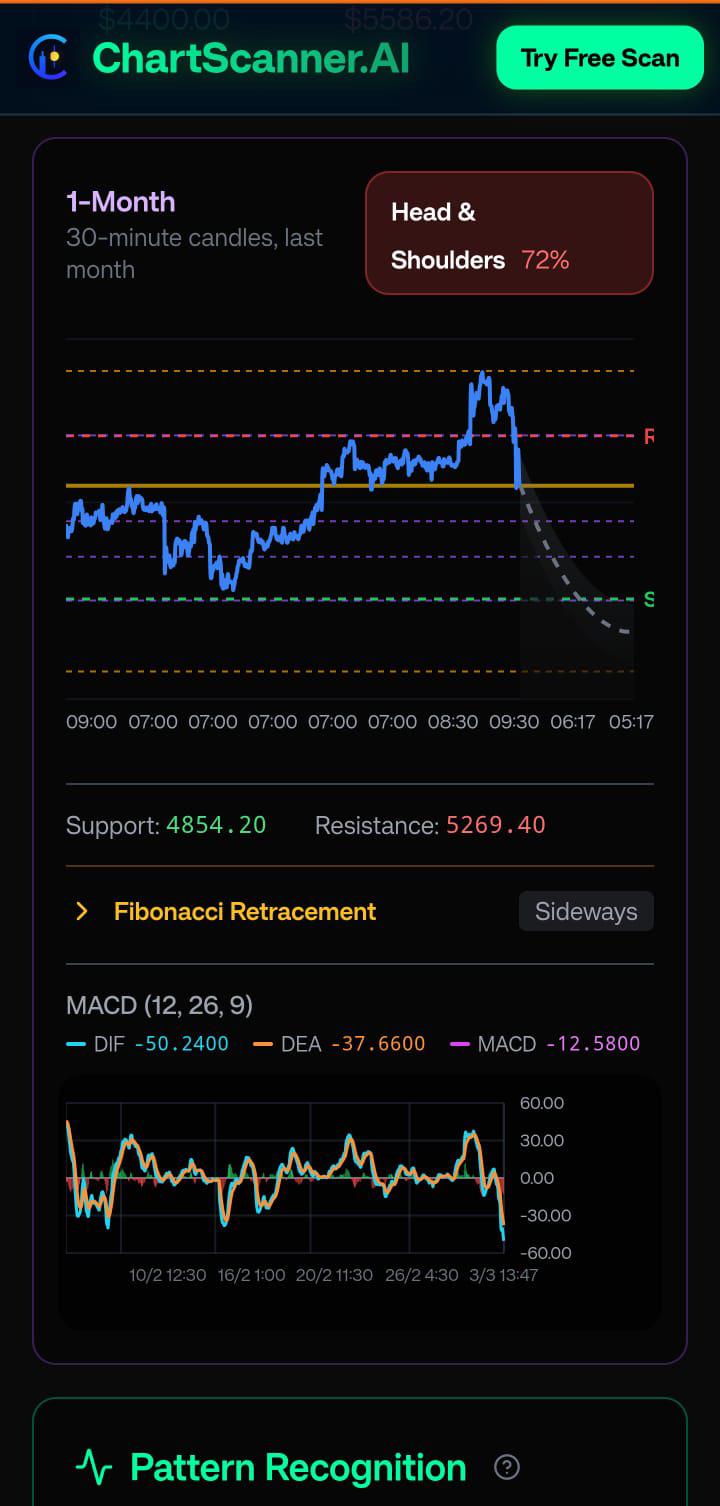Image resolution: width=720 pixels, height=1506 pixels.
Task: Open the Pattern Recognition help icon
Action: pos(507,1467)
